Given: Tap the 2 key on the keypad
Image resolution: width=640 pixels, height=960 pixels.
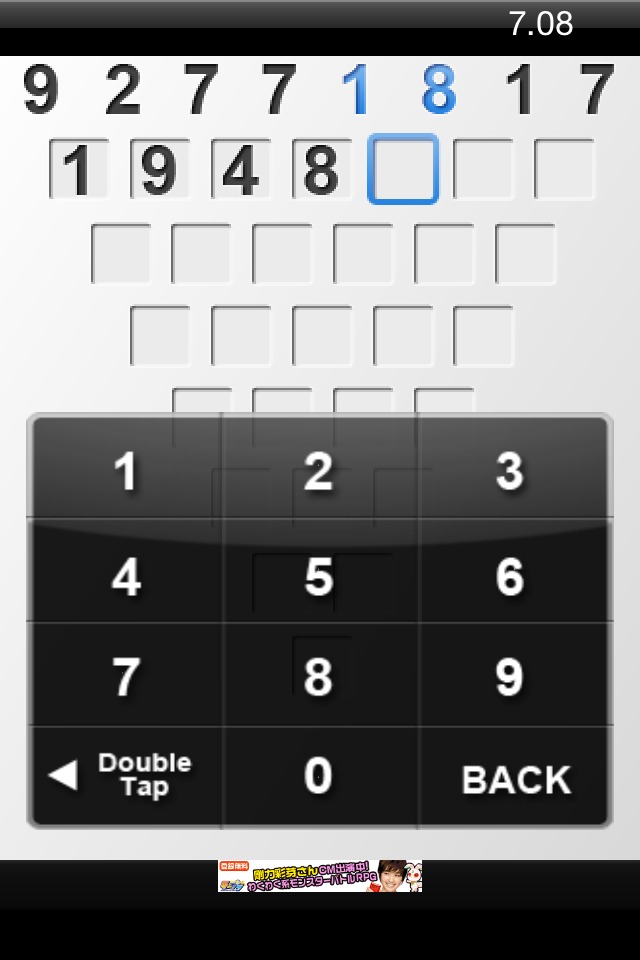Looking at the screenshot, I should tap(318, 471).
